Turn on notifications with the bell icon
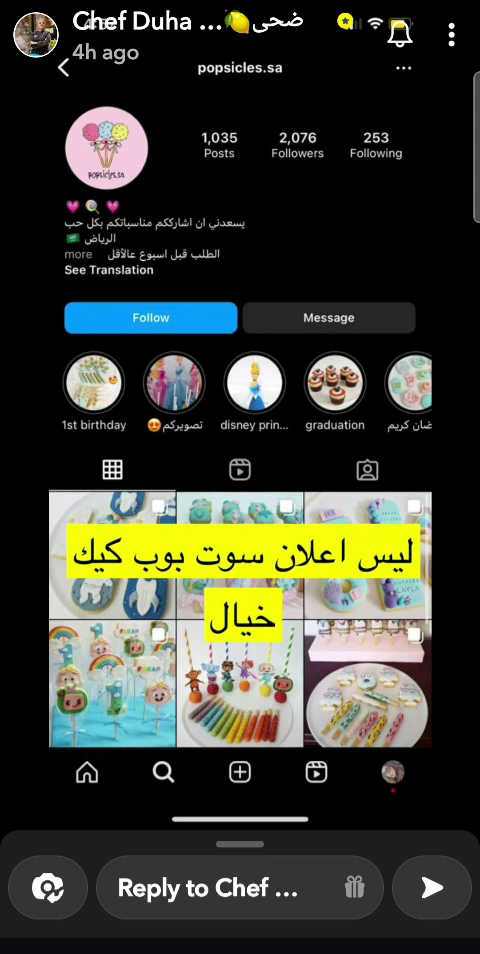Image resolution: width=480 pixels, height=954 pixels. pyautogui.click(x=400, y=35)
